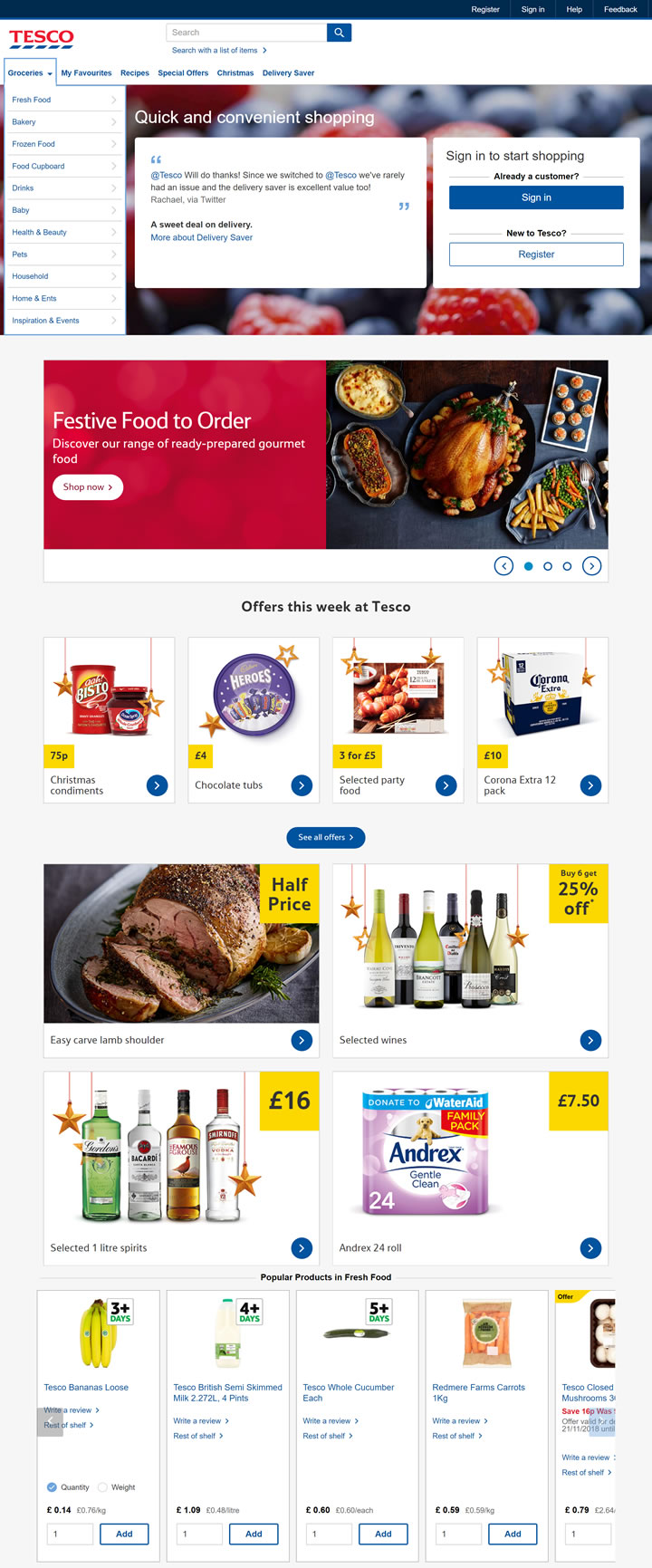The height and width of the screenshot is (1568, 652).
Task: Tap See all offers
Action: pos(326,837)
